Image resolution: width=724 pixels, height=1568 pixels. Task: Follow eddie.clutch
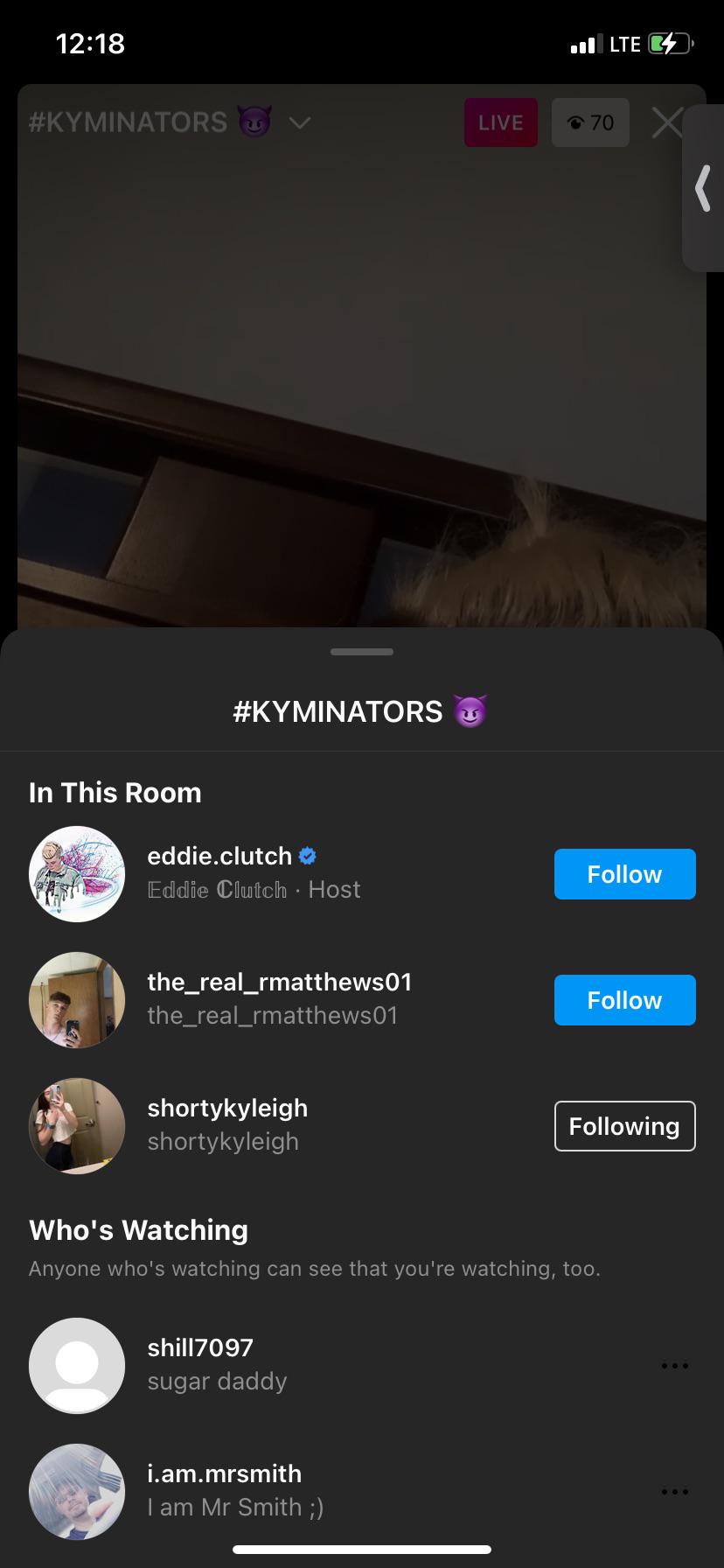pyautogui.click(x=624, y=874)
